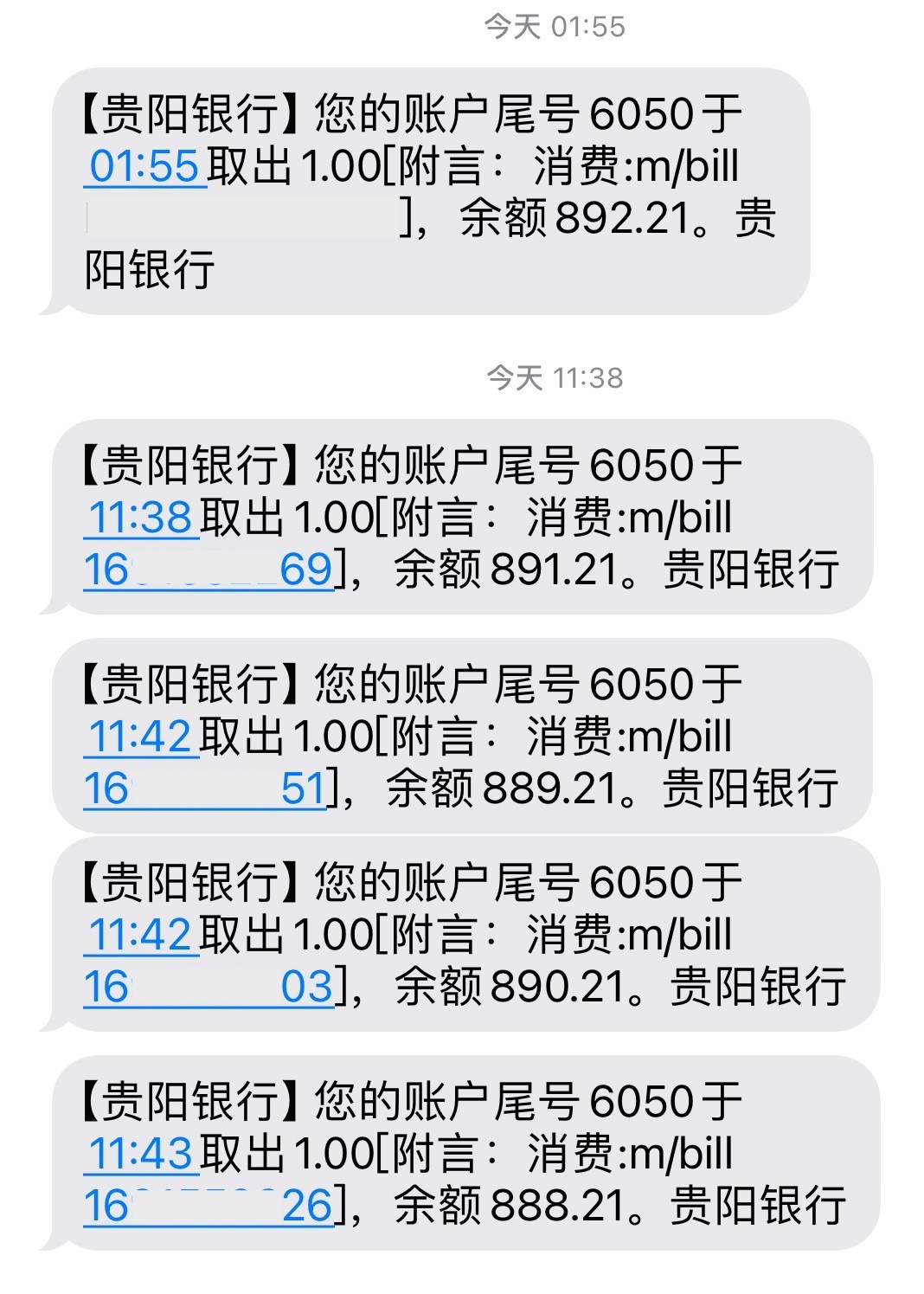This screenshot has height=1294, width=924.
Task: Tap 11:42 link in the 890.21 balance message
Action: click(140, 935)
